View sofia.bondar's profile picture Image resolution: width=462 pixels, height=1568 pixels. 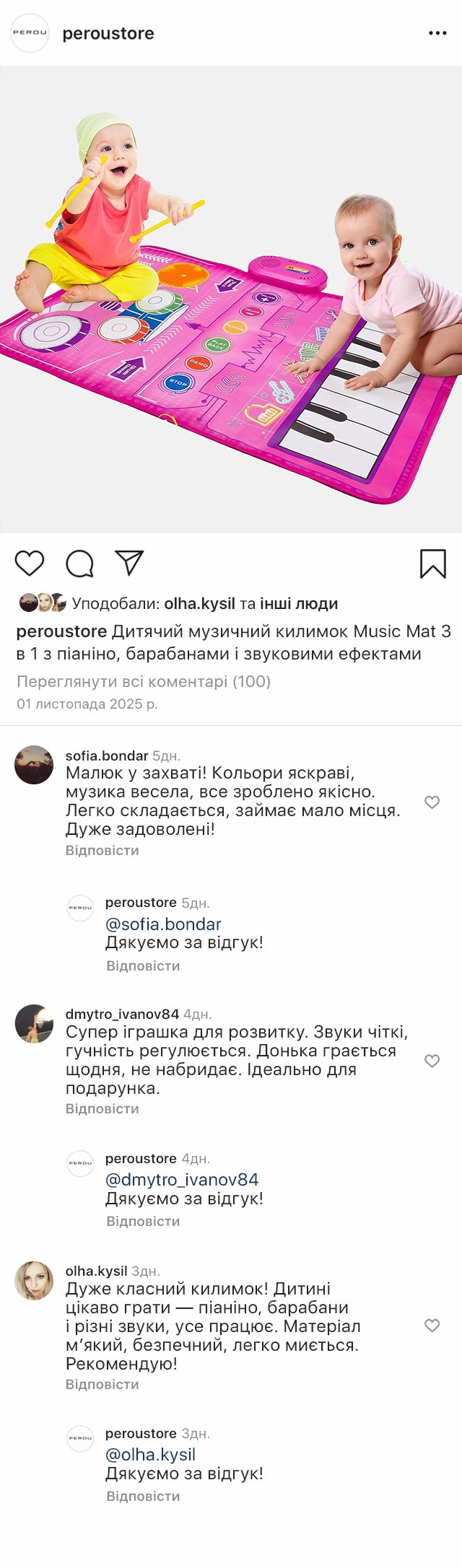click(x=34, y=765)
